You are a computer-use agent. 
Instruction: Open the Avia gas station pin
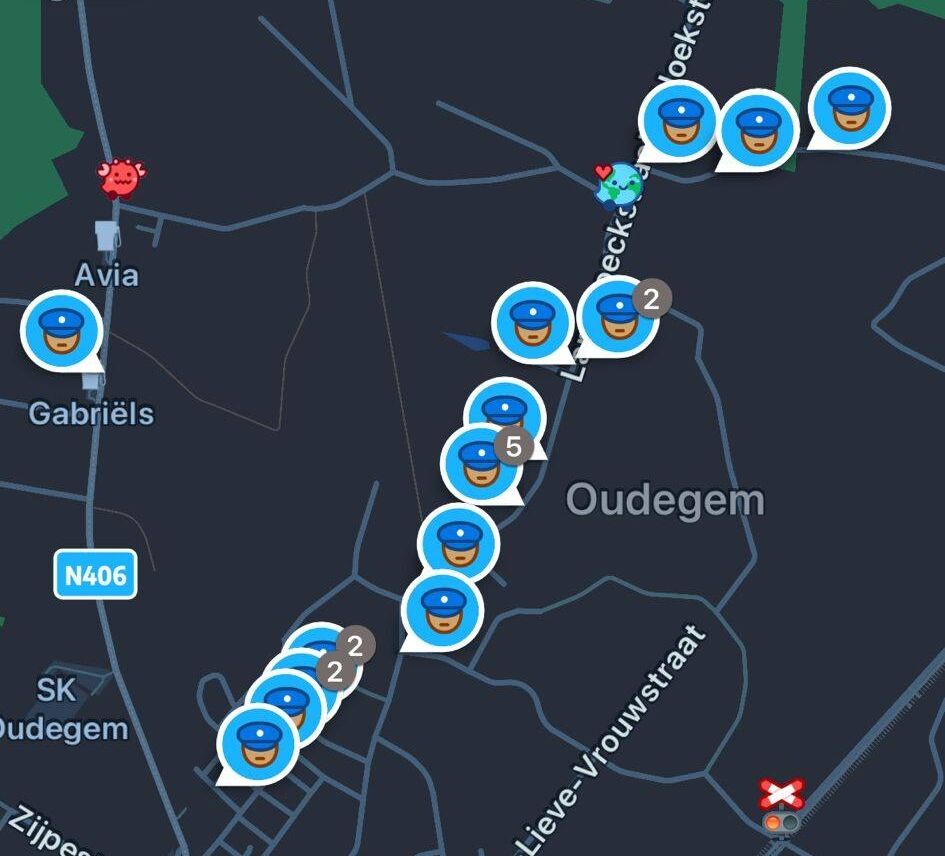coord(106,237)
